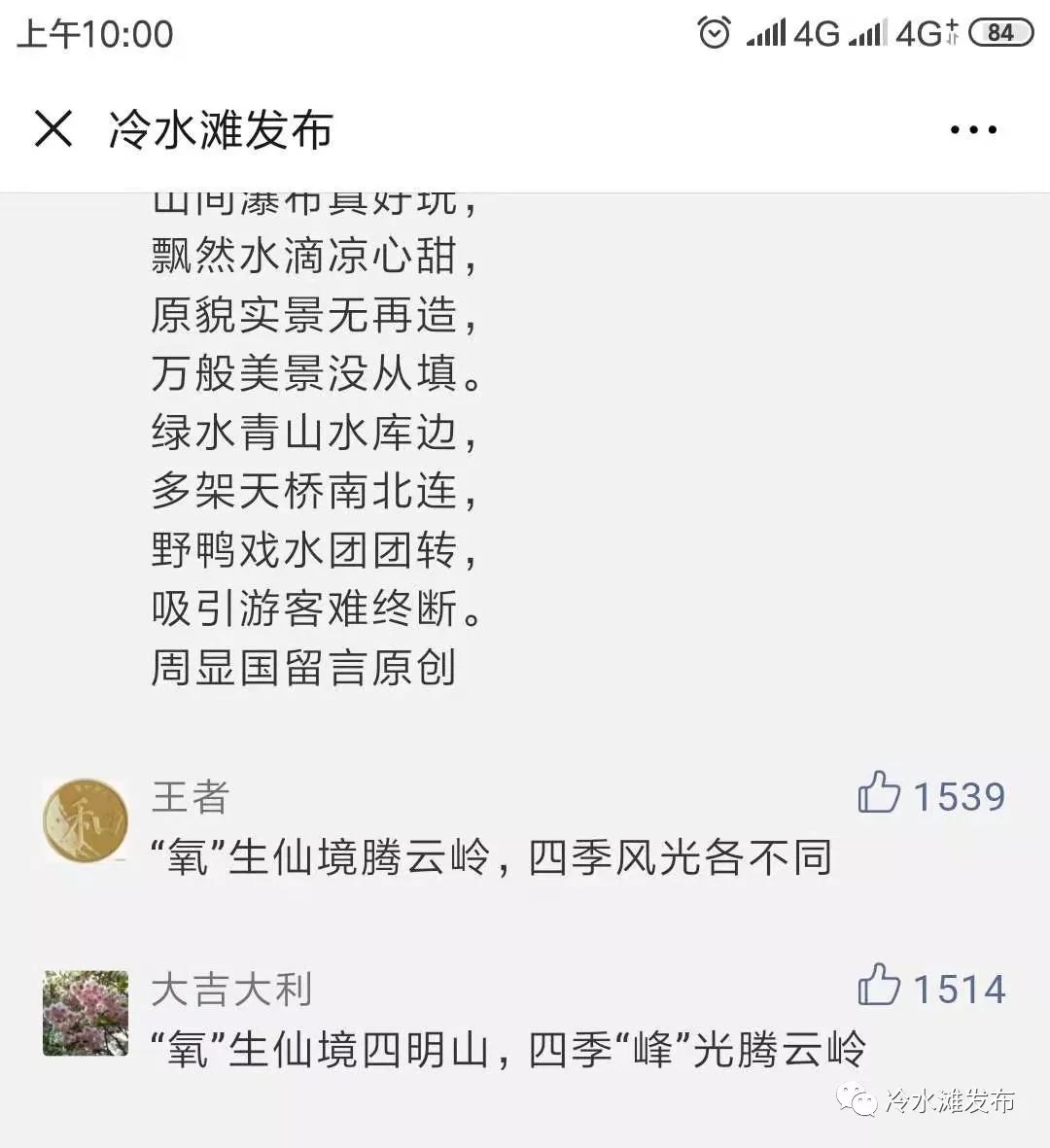Close the 冷水滩发布 article page
The image size is (1050, 1148).
(53, 128)
